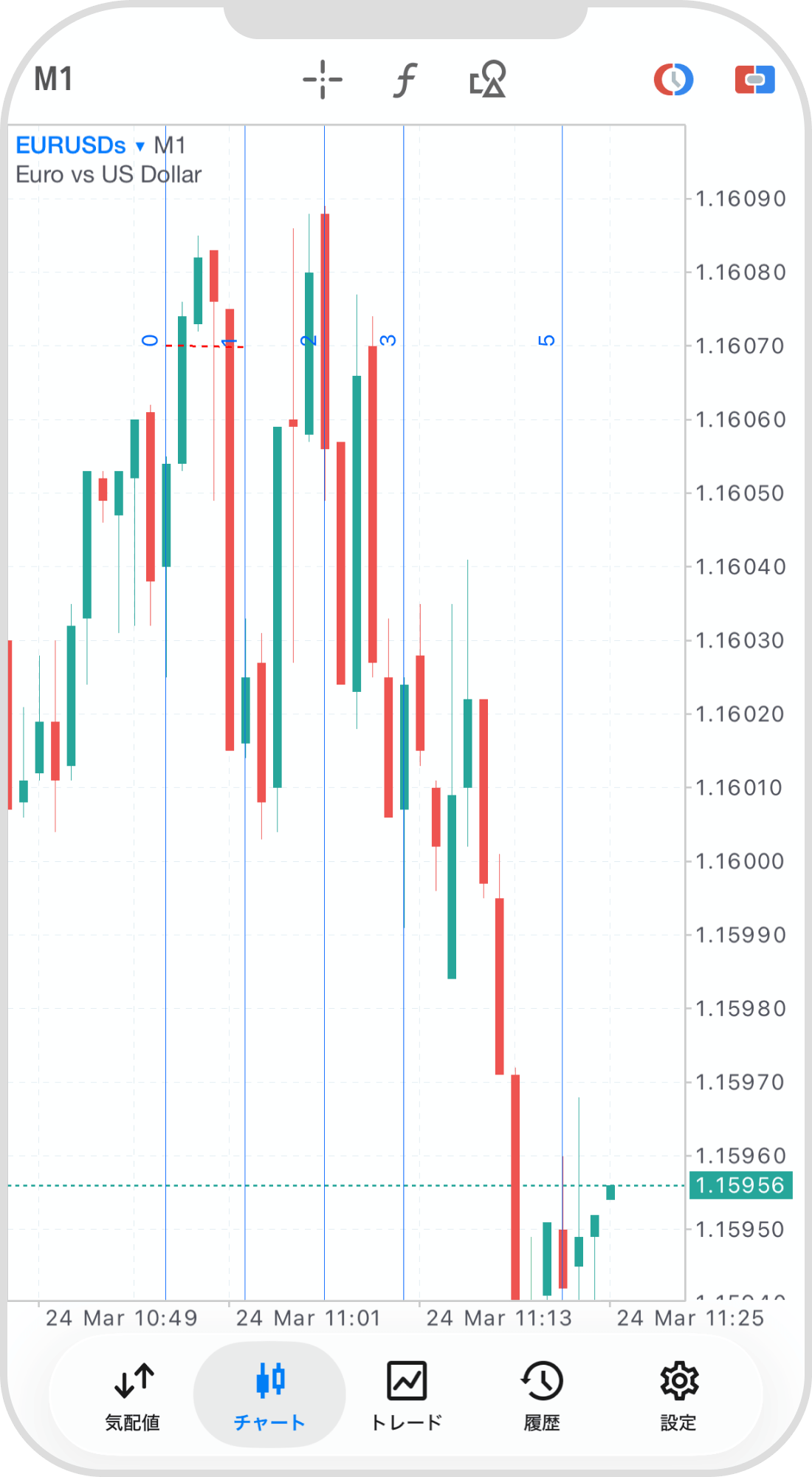This screenshot has width=812, height=1477.
Task: Open the chart objects shapes tool
Action: (488, 80)
